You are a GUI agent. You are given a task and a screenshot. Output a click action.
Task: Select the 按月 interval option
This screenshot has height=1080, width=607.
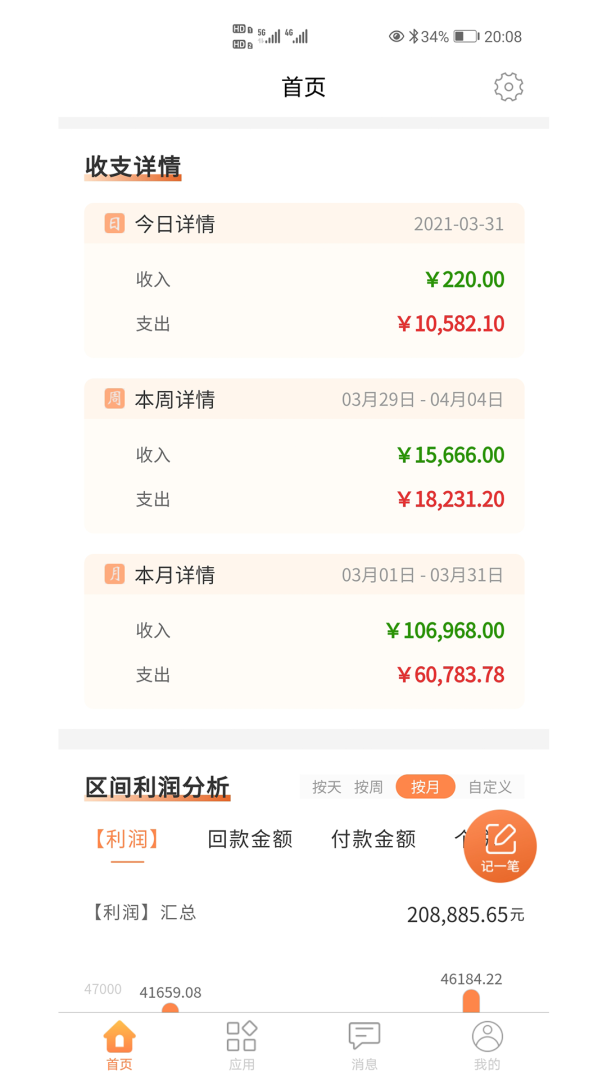pos(425,787)
